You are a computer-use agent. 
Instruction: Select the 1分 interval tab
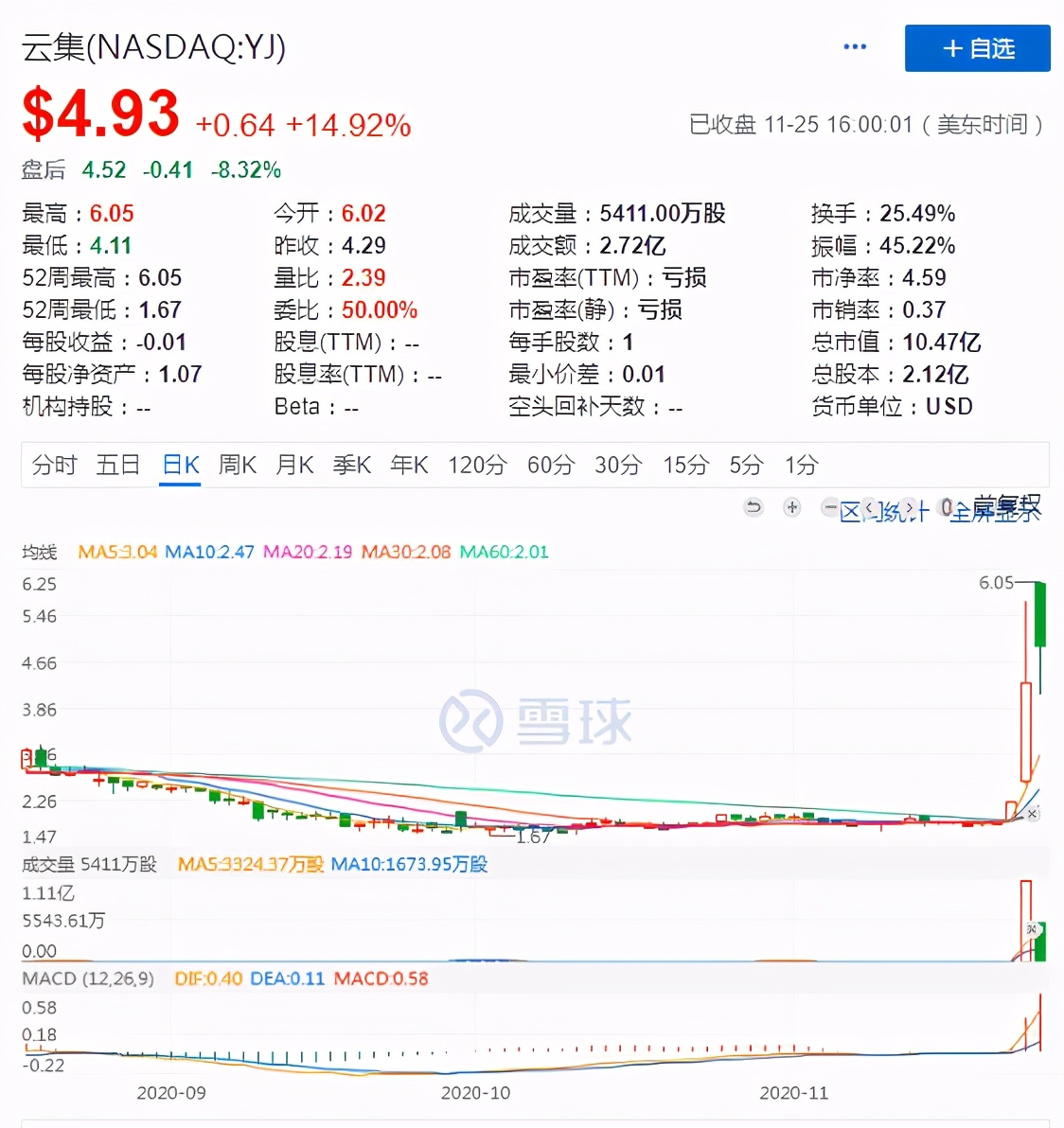pyautogui.click(x=801, y=465)
